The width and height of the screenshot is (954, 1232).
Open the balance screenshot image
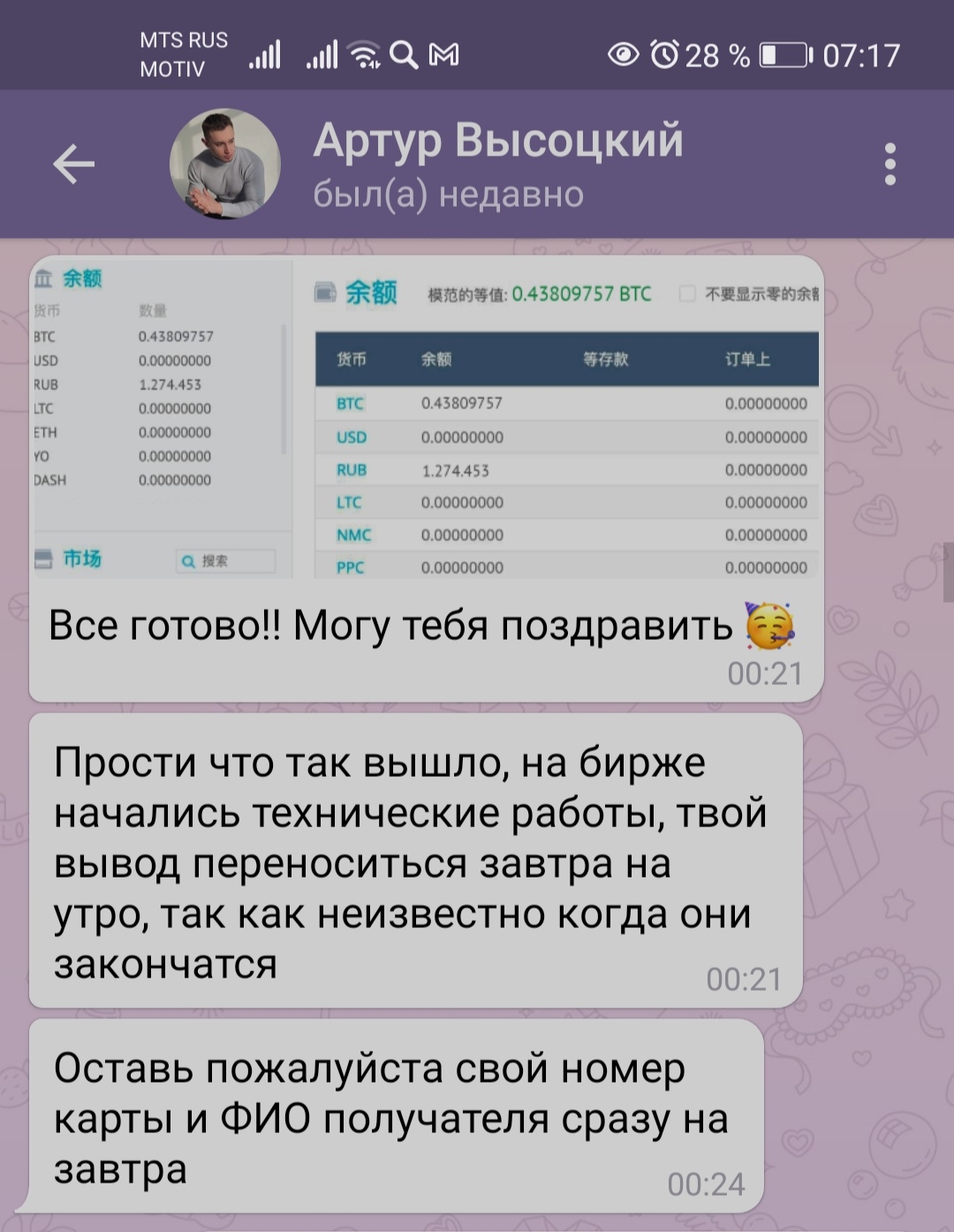click(427, 417)
